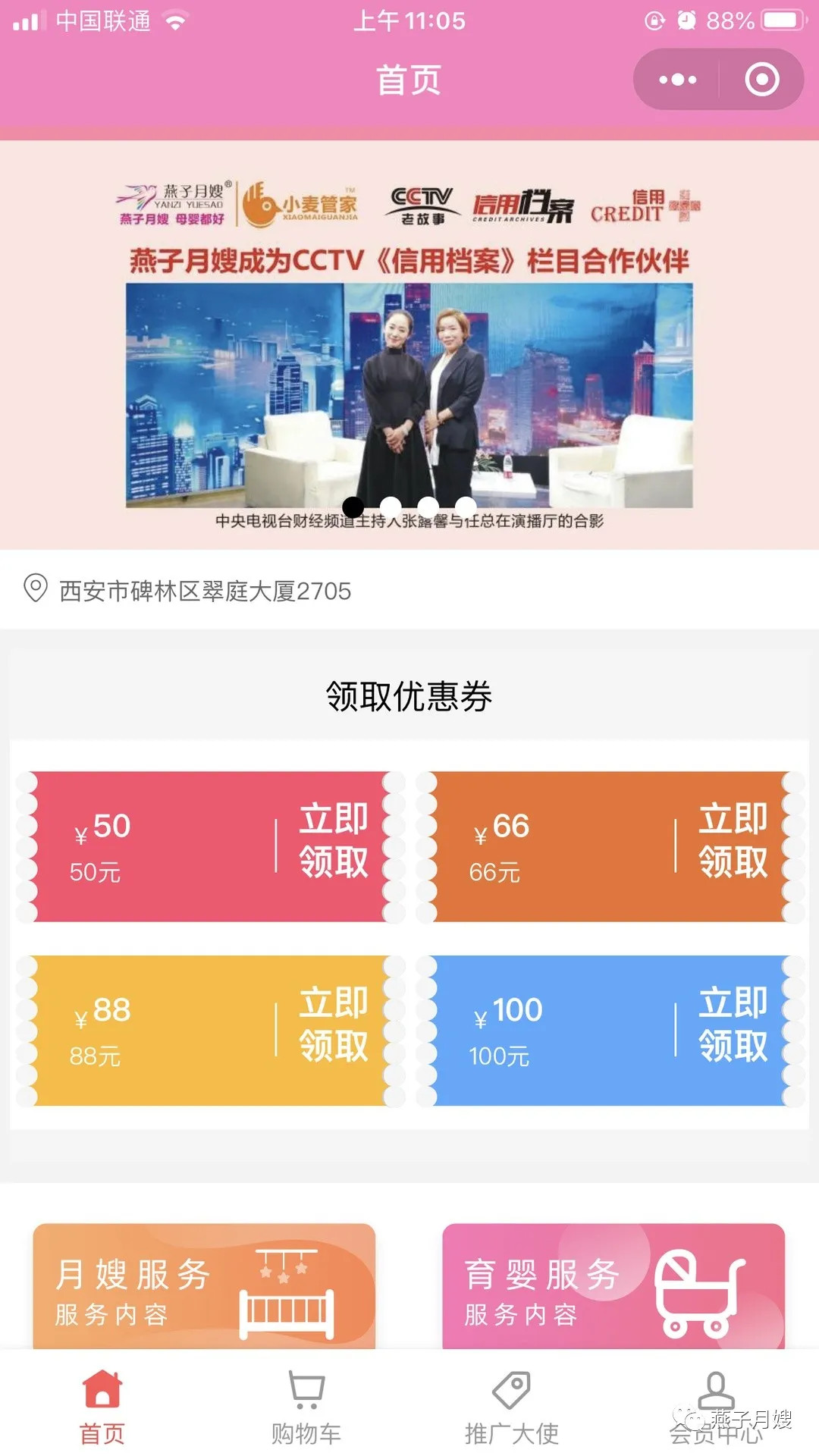The height and width of the screenshot is (1456, 819).
Task: Claim the ¥50 coupon
Action: coord(334,840)
